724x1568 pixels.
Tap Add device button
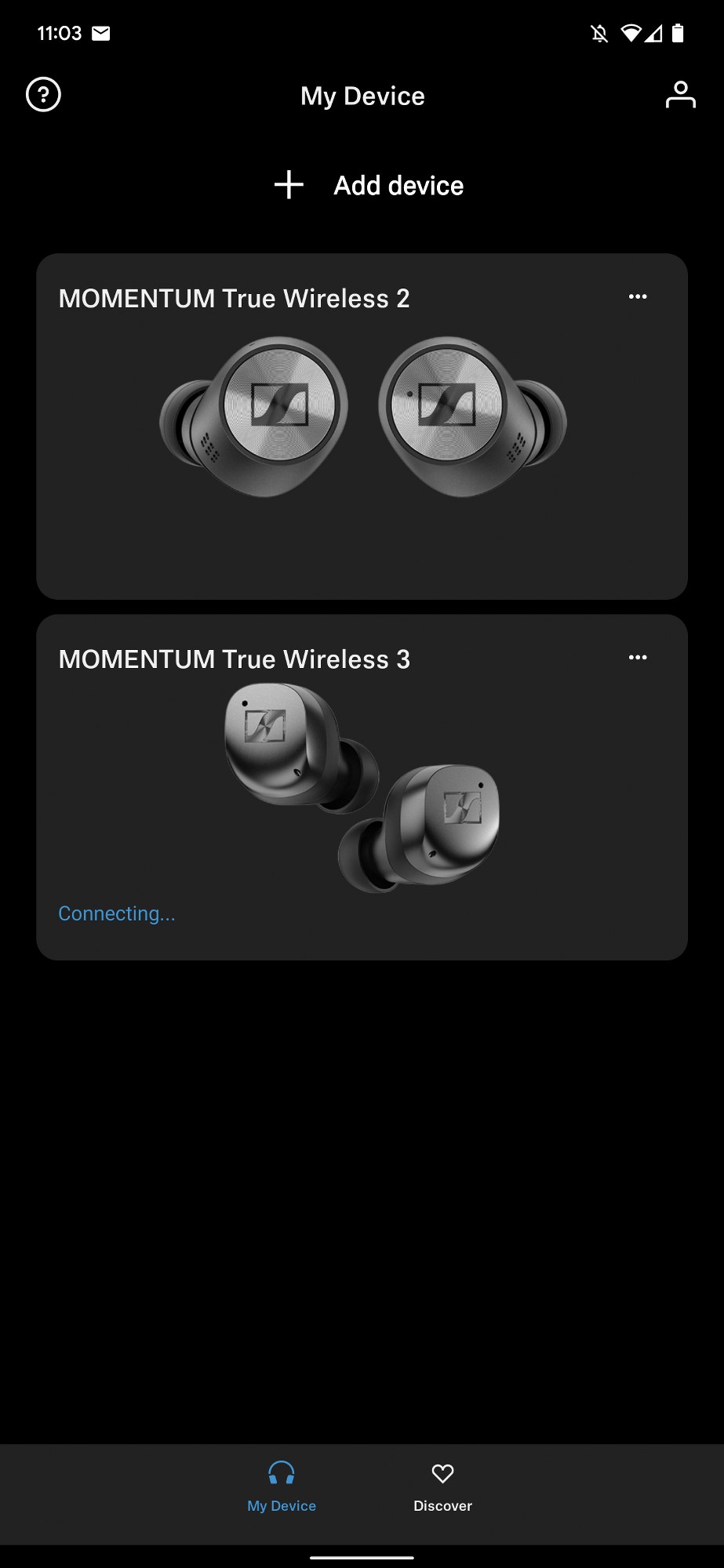tap(369, 186)
